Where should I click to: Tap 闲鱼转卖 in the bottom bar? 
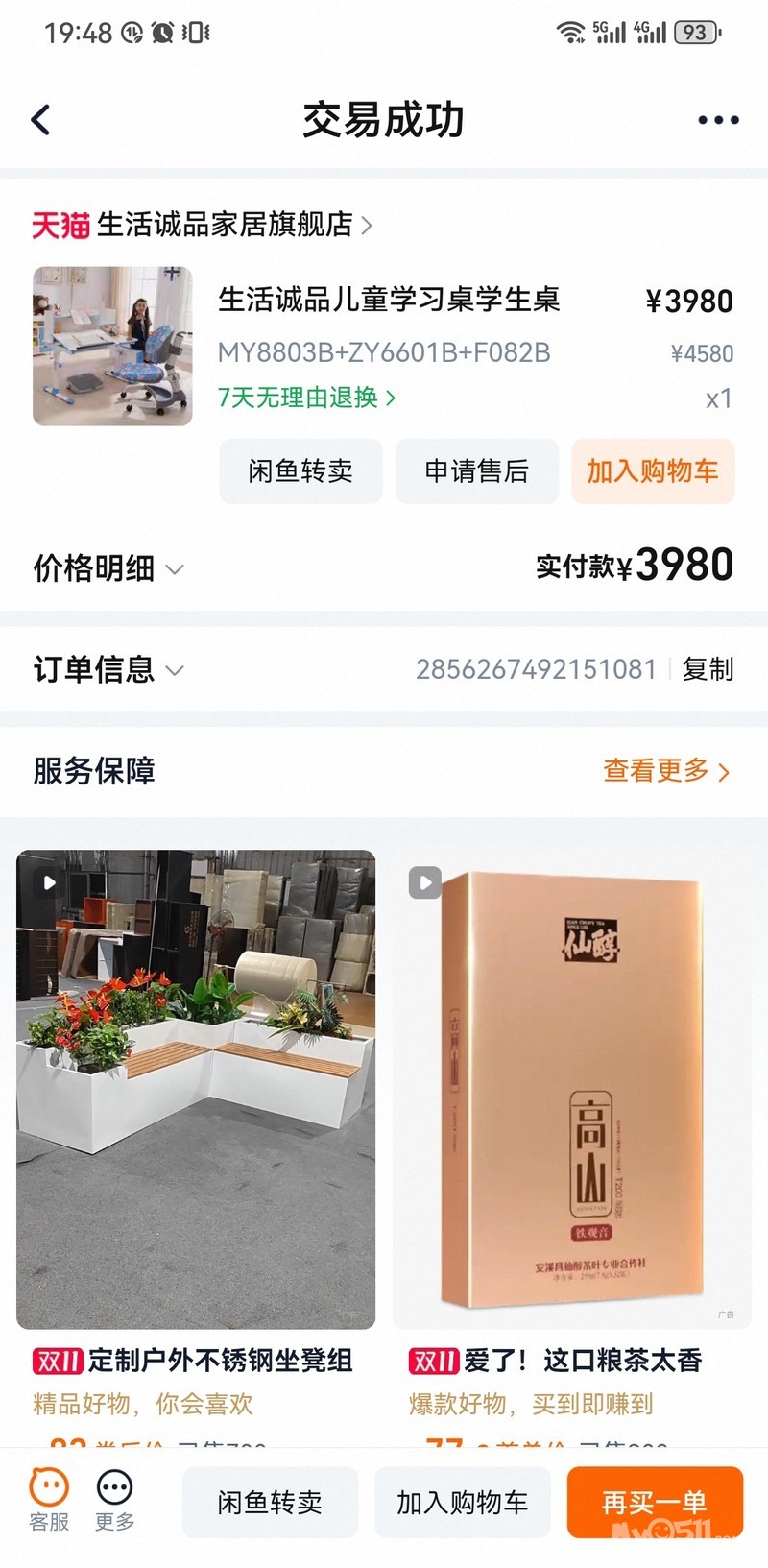coord(270,1502)
